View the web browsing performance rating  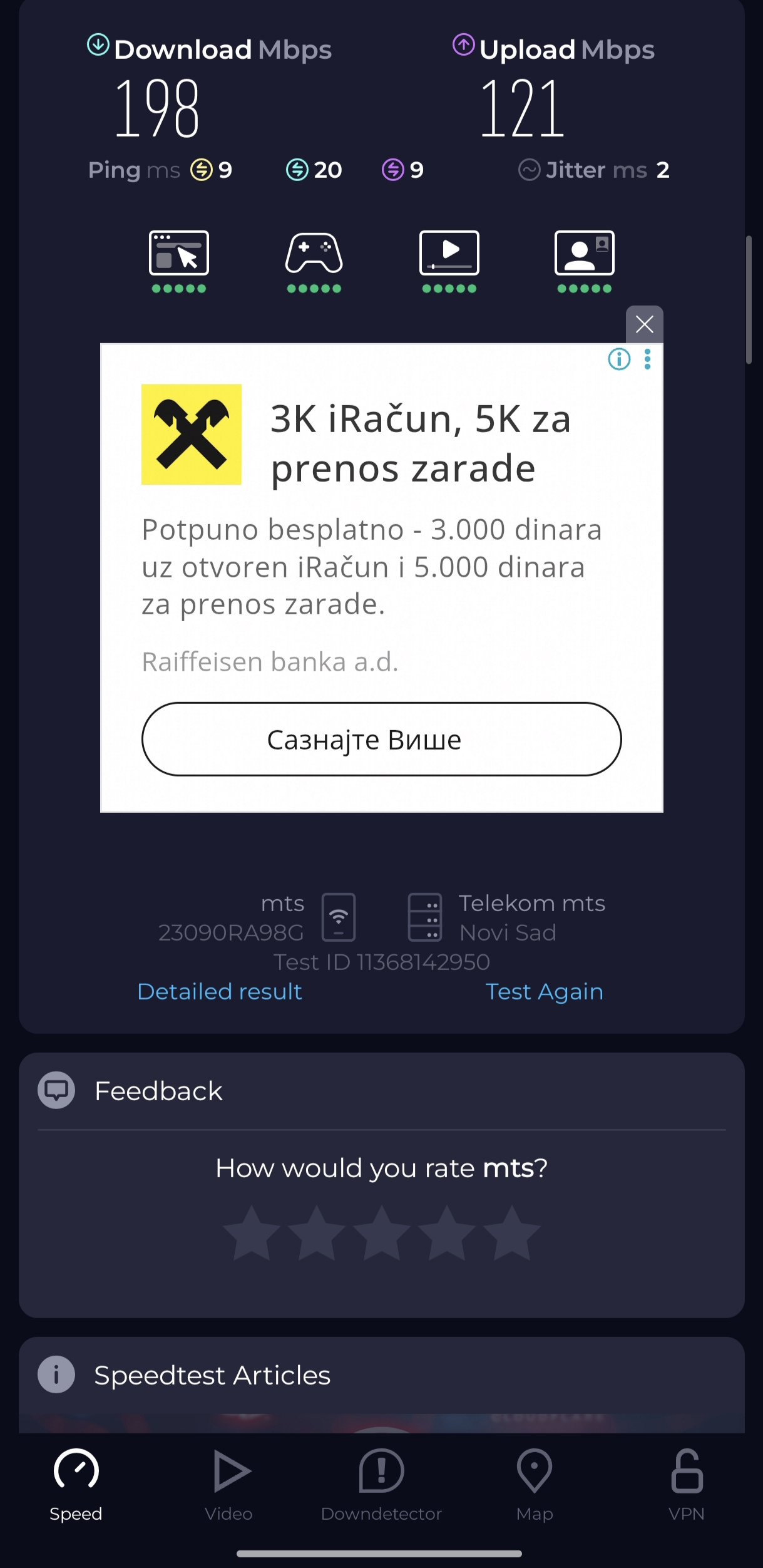point(179,260)
